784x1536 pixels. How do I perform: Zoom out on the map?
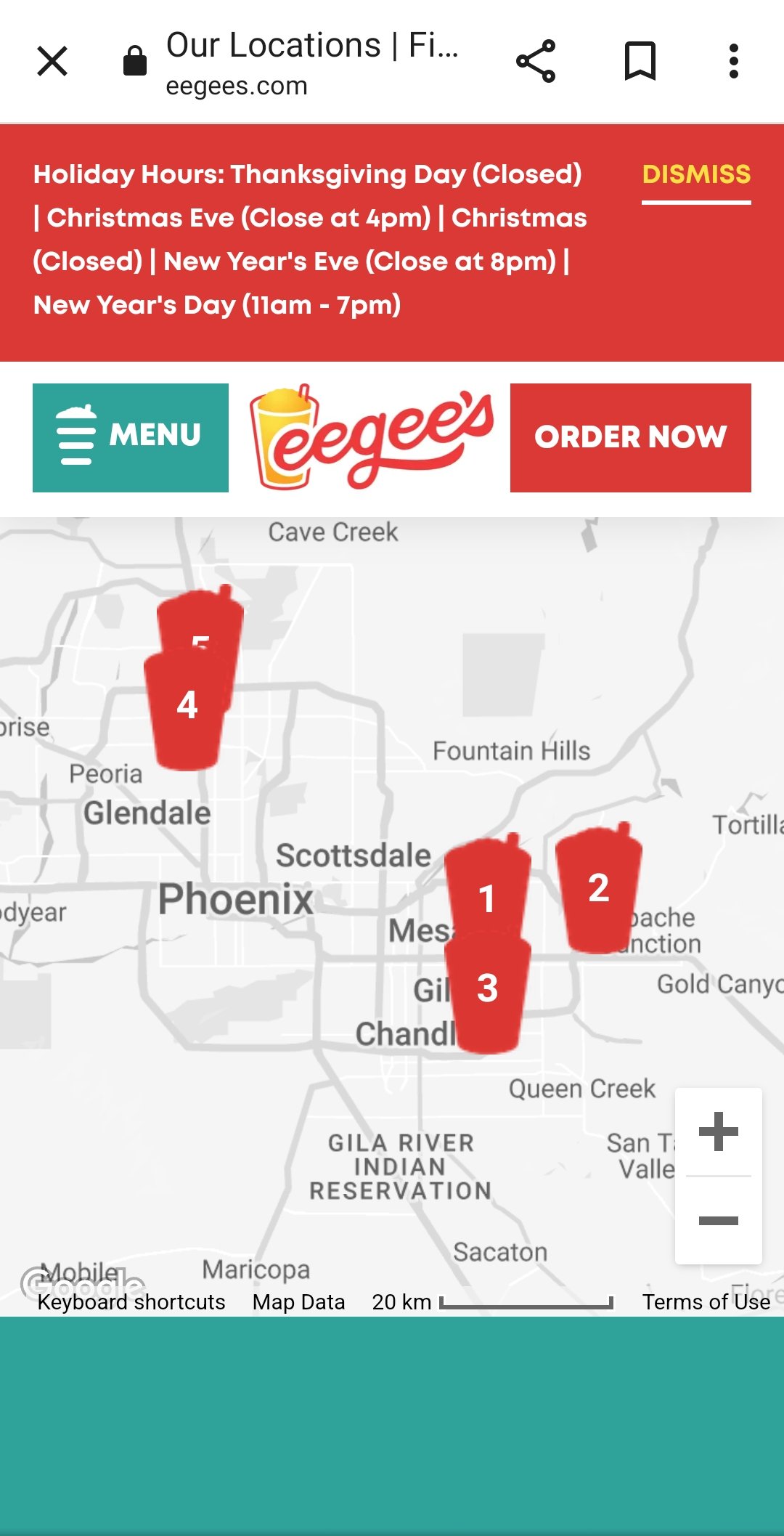pyautogui.click(x=719, y=1221)
